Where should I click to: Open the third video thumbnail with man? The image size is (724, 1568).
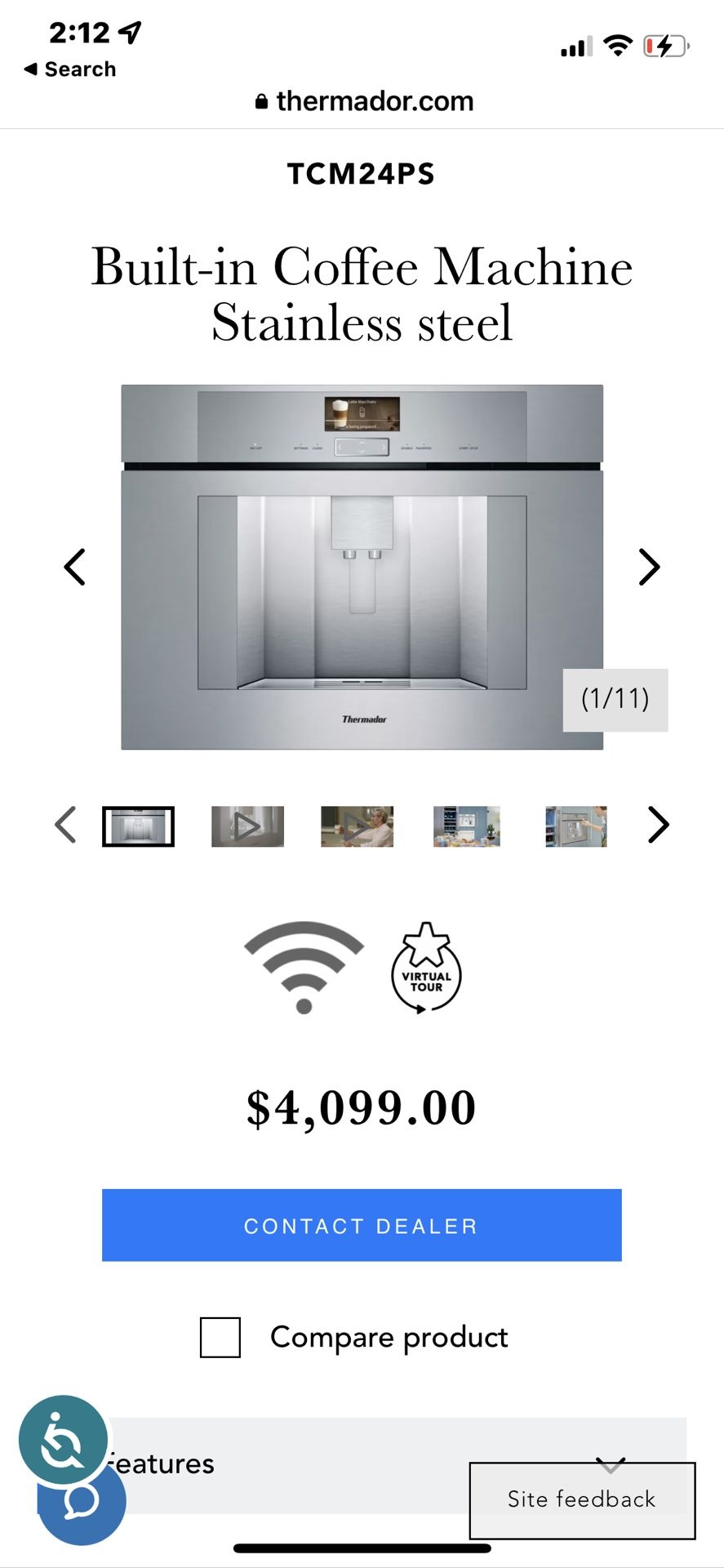point(357,826)
